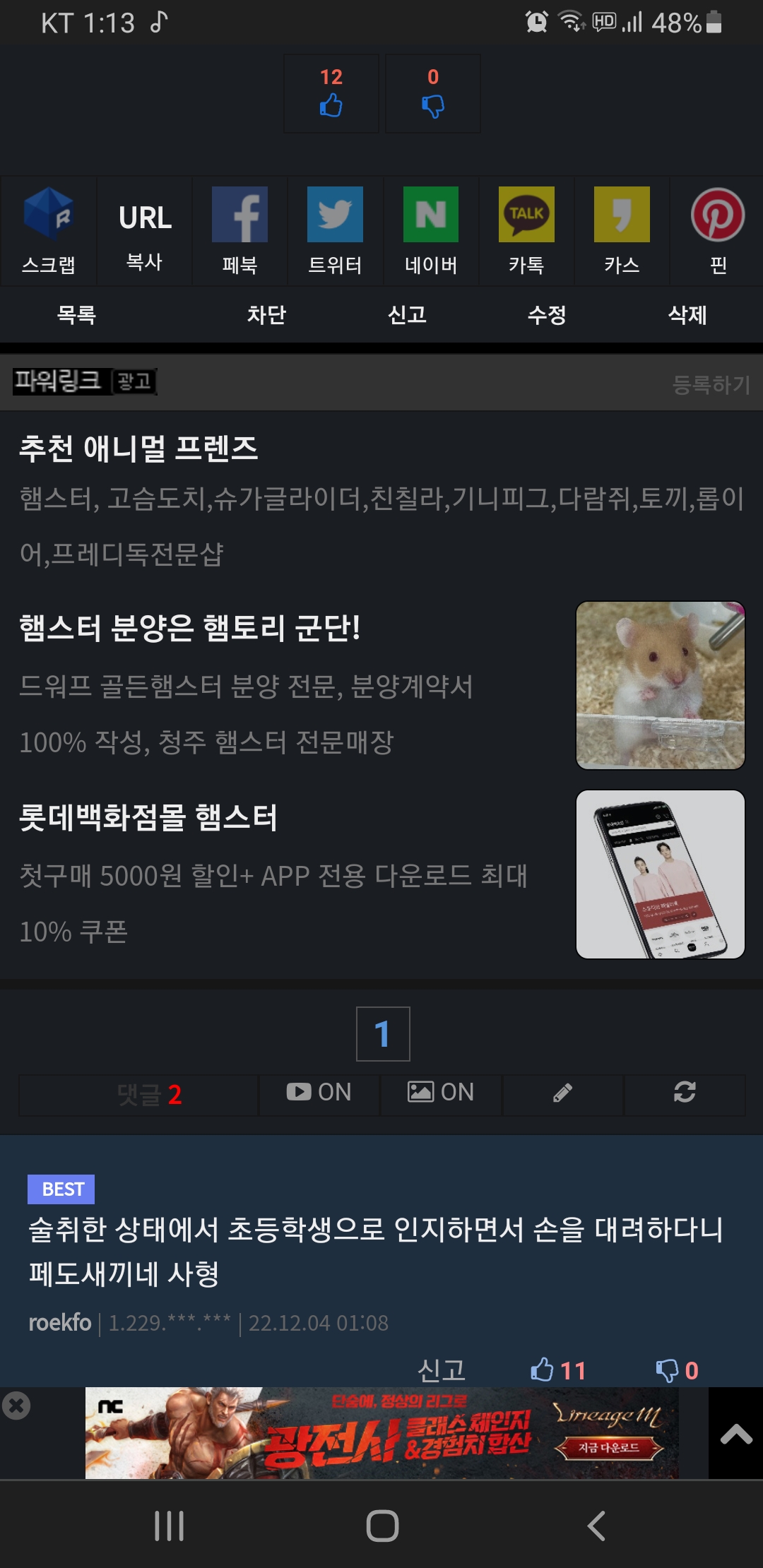Refresh the comments list

[x=684, y=1093]
